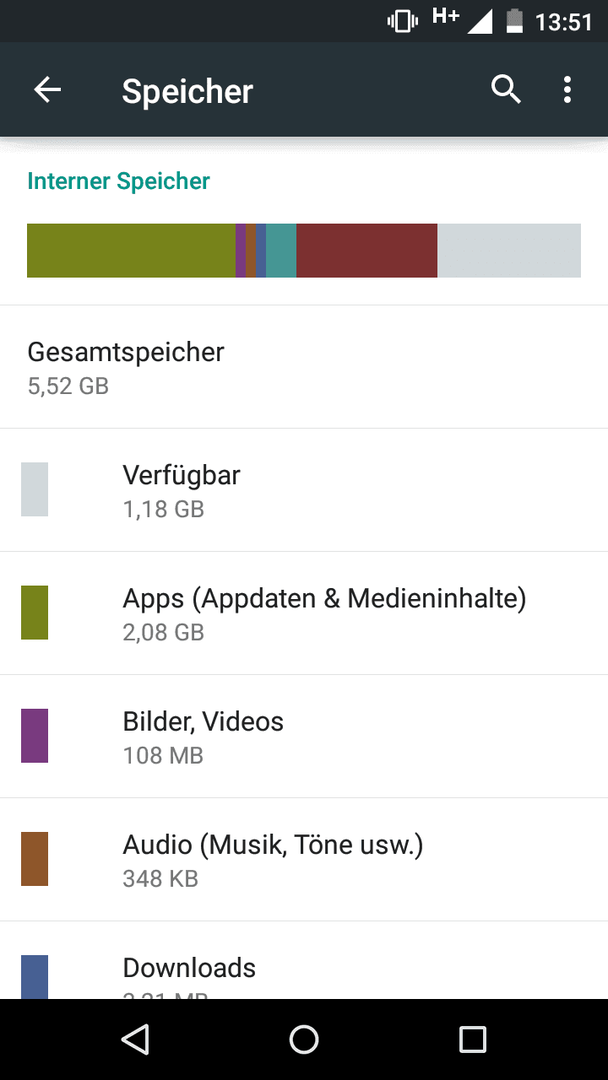This screenshot has width=608, height=1080.
Task: Open search in storage settings
Action: [505, 90]
